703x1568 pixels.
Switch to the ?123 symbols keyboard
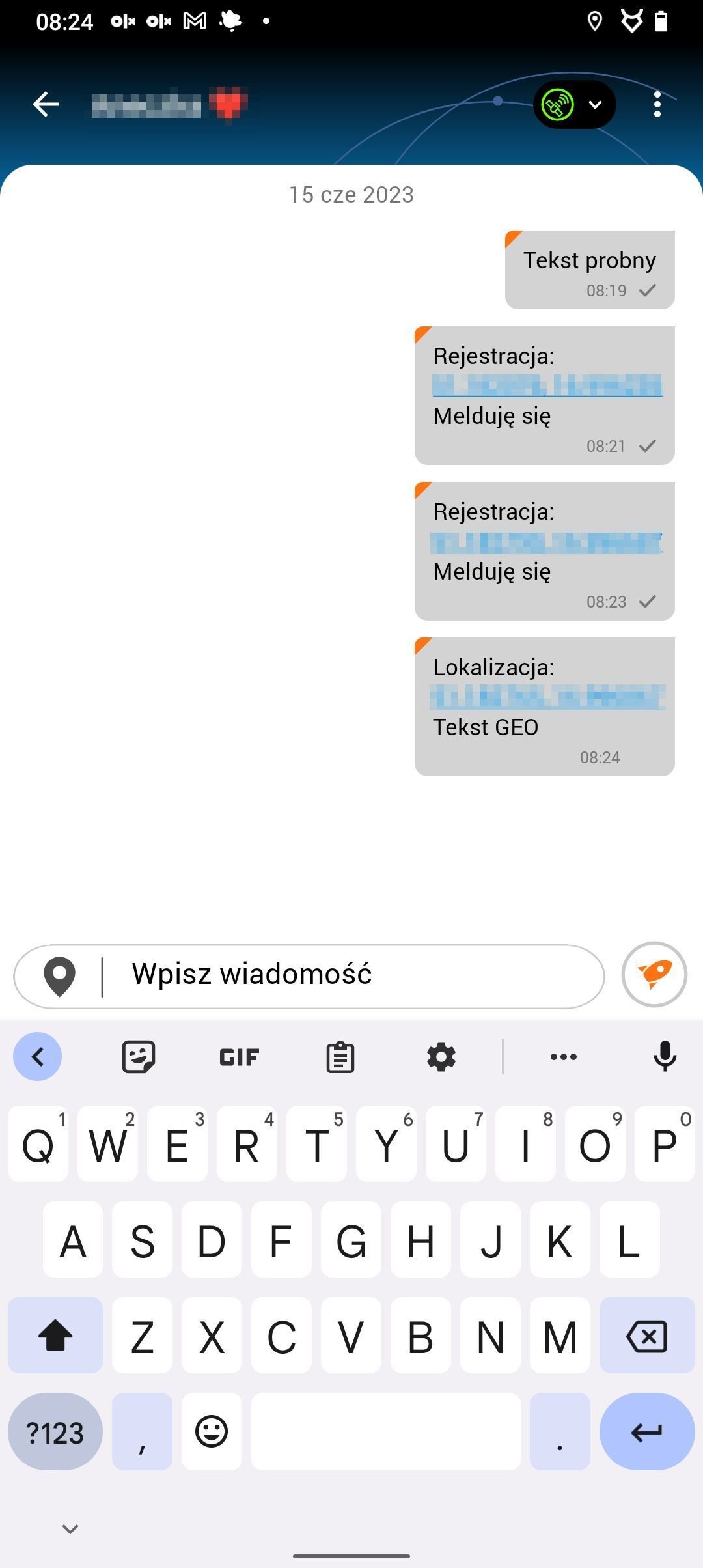[55, 1432]
